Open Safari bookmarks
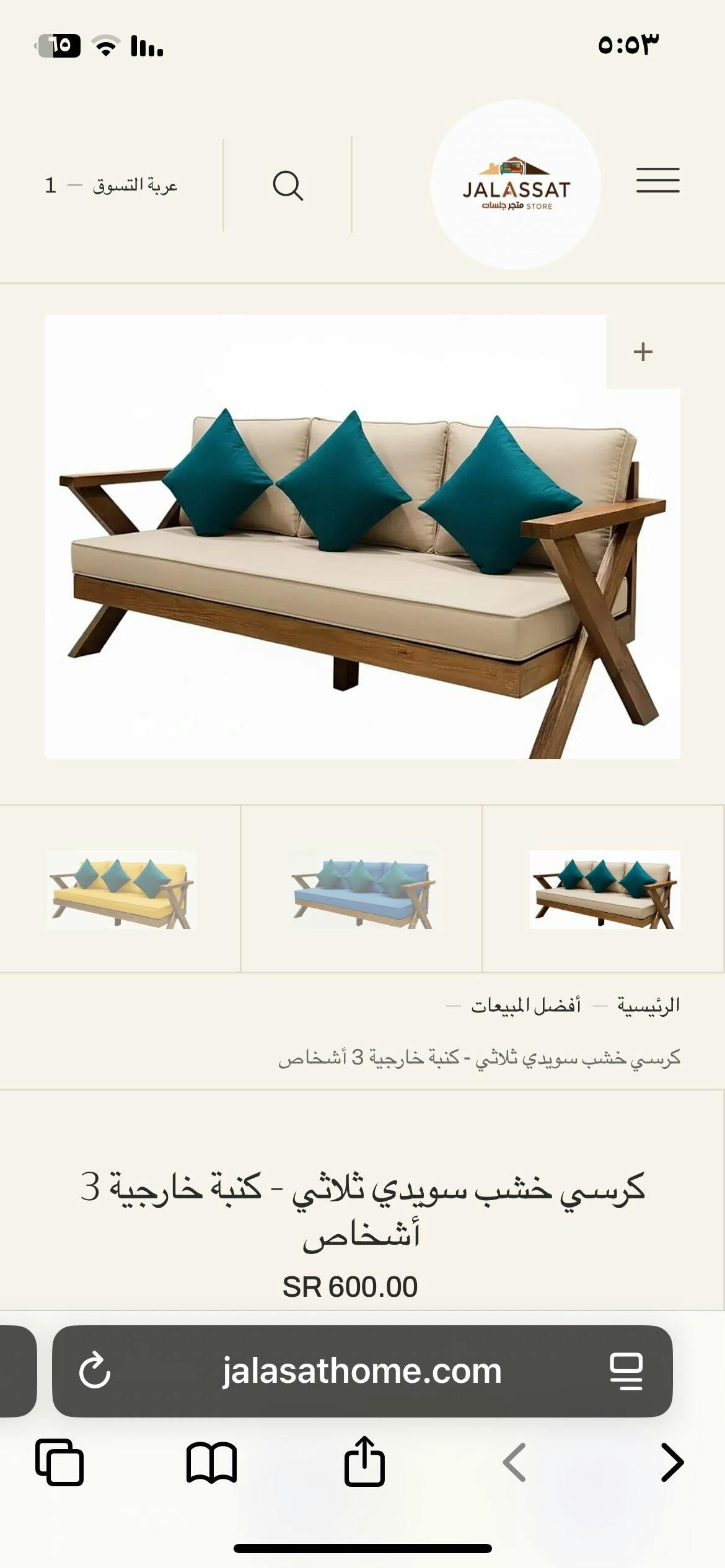The image size is (725, 1568). (211, 1463)
